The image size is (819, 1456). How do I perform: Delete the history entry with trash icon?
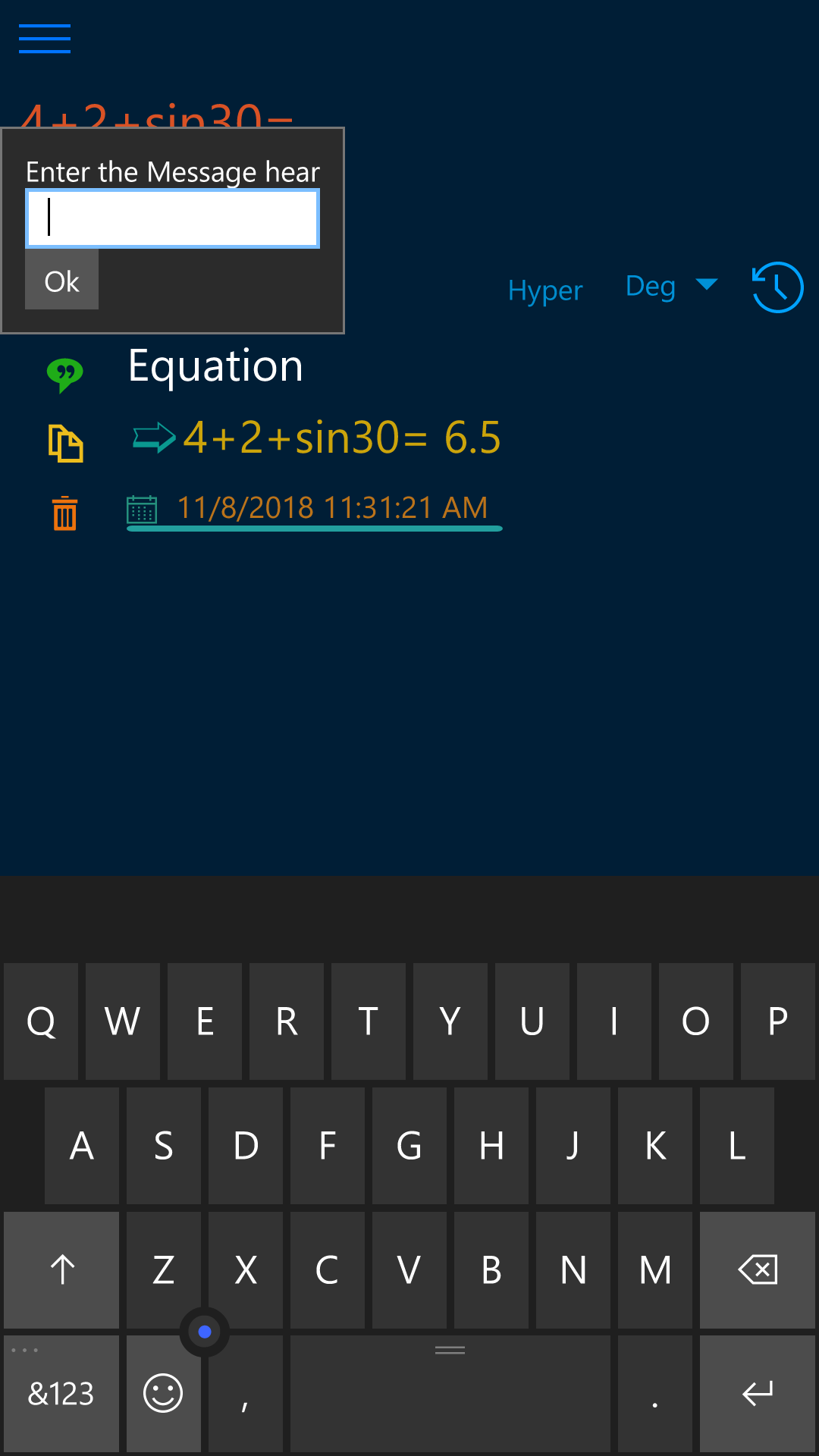pos(65,513)
